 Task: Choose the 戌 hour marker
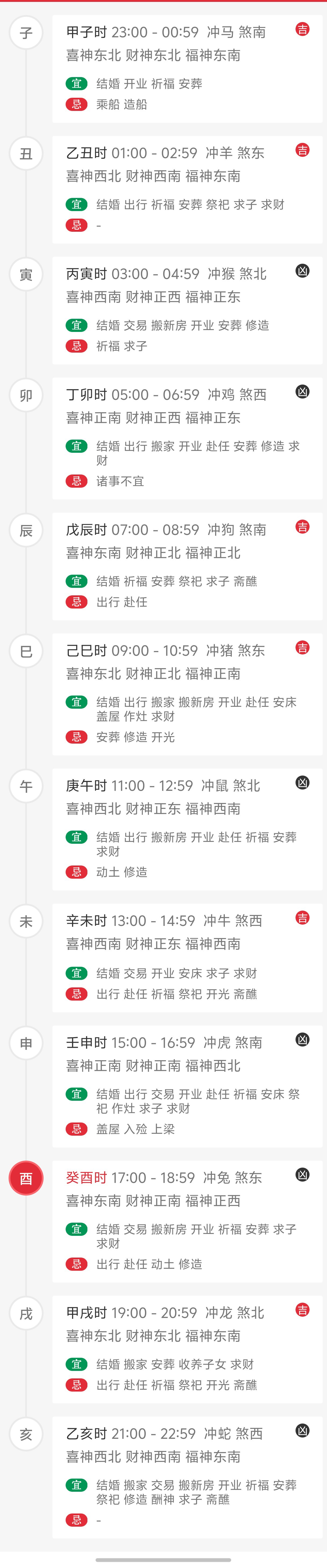[26, 1314]
